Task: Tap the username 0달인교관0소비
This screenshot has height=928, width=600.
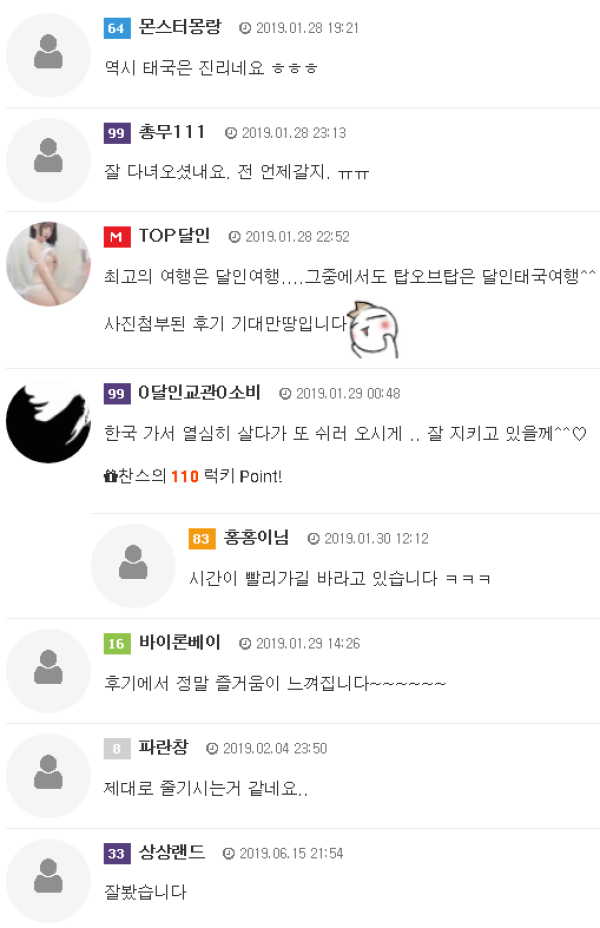Action: tap(200, 393)
